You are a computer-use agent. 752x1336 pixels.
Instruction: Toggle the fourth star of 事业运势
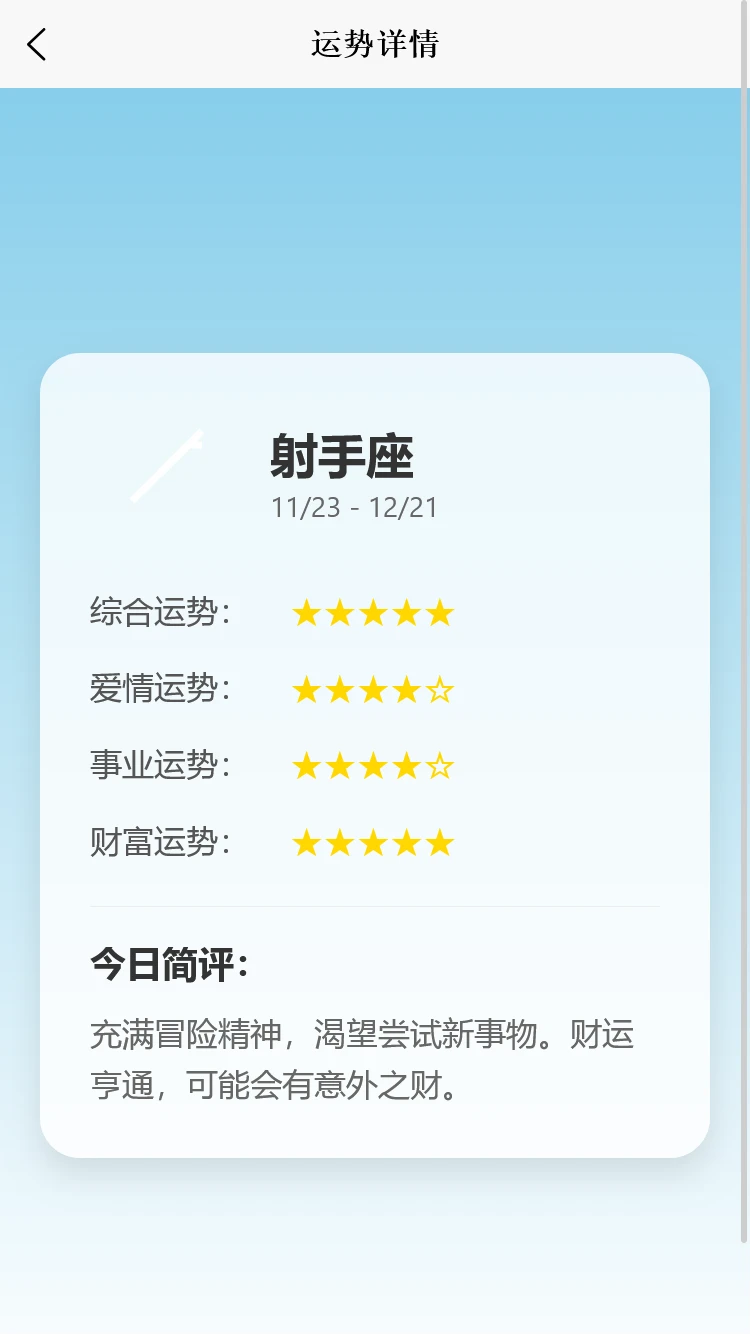(406, 766)
